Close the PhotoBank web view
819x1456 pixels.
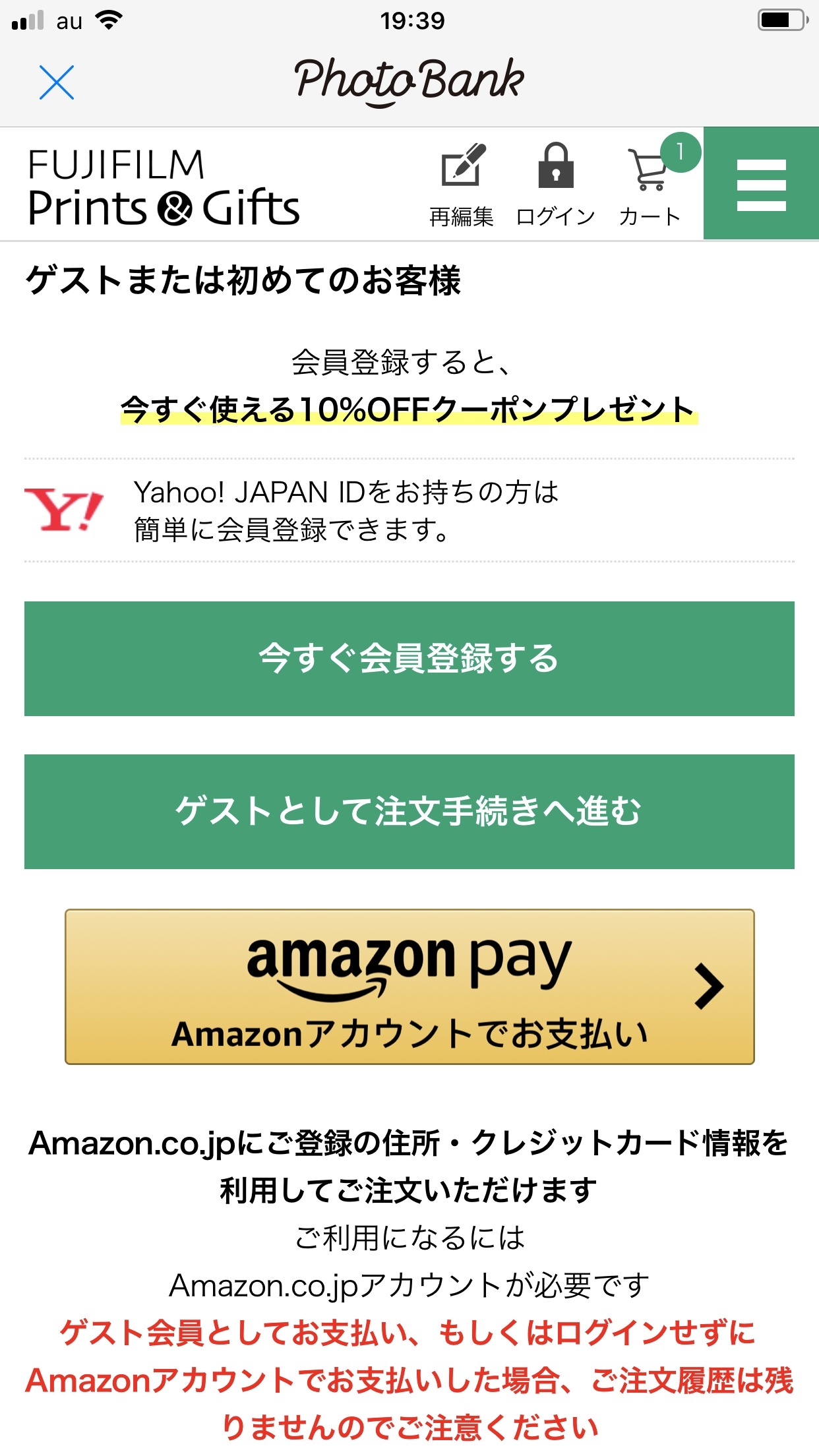pyautogui.click(x=57, y=82)
